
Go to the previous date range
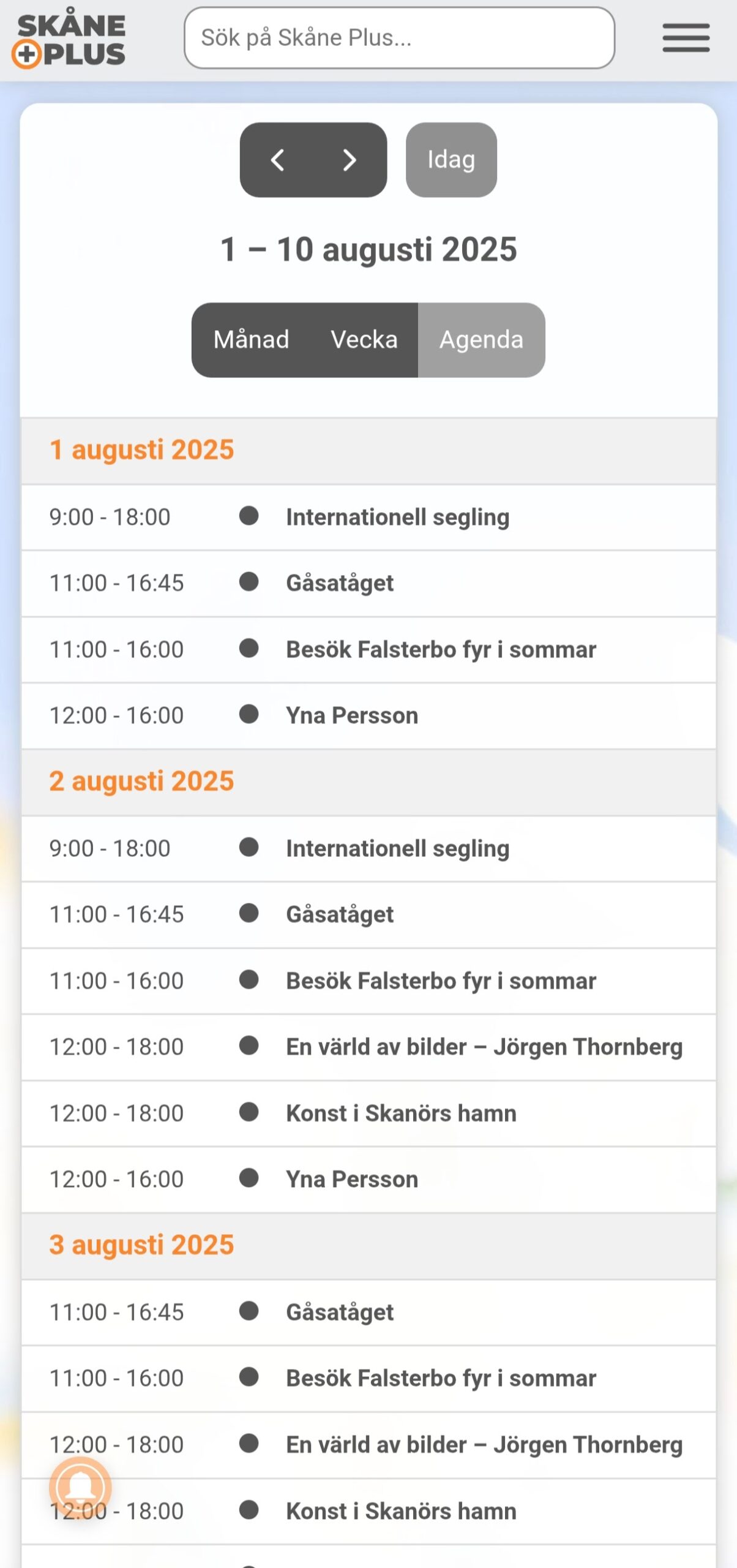point(277,160)
